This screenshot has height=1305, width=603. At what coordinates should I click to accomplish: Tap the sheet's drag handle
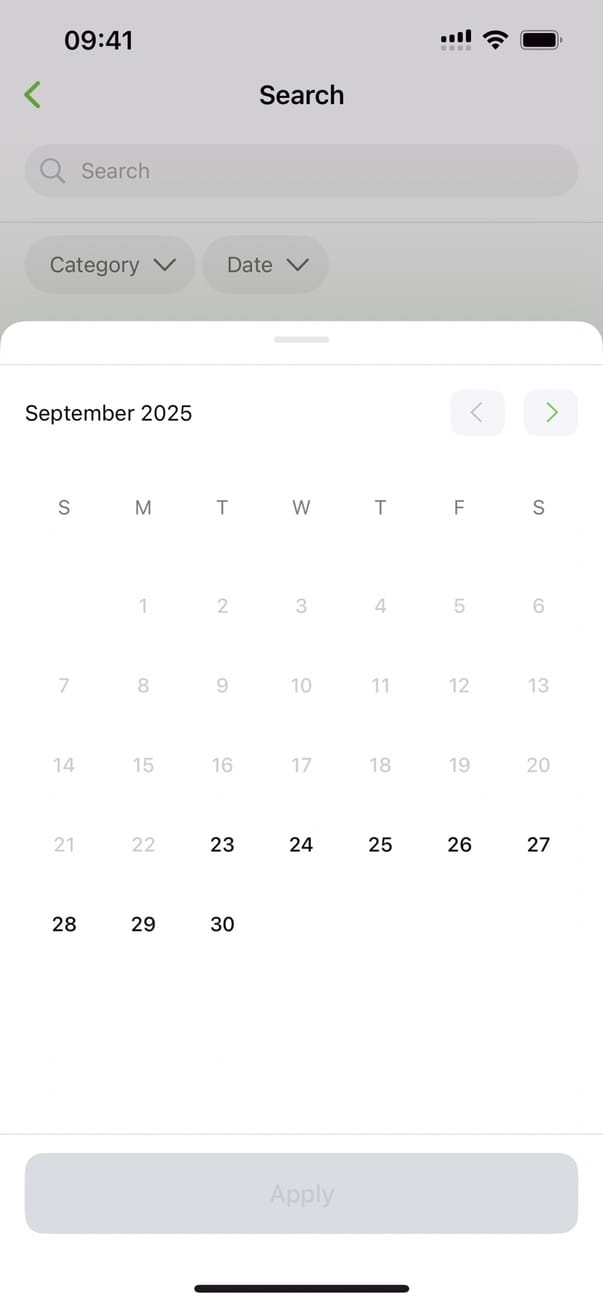pyautogui.click(x=301, y=340)
